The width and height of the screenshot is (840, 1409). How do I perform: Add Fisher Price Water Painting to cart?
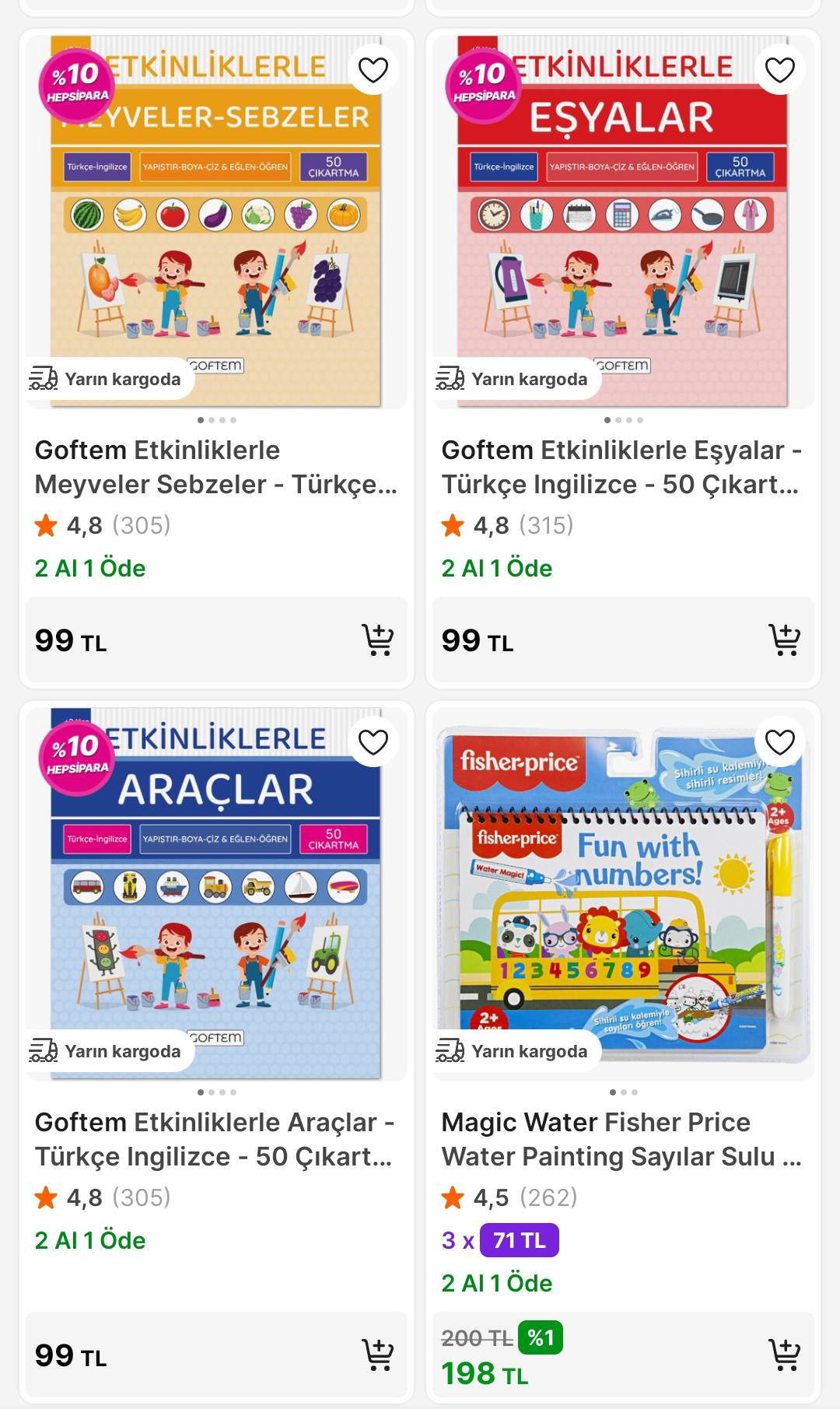[784, 1355]
